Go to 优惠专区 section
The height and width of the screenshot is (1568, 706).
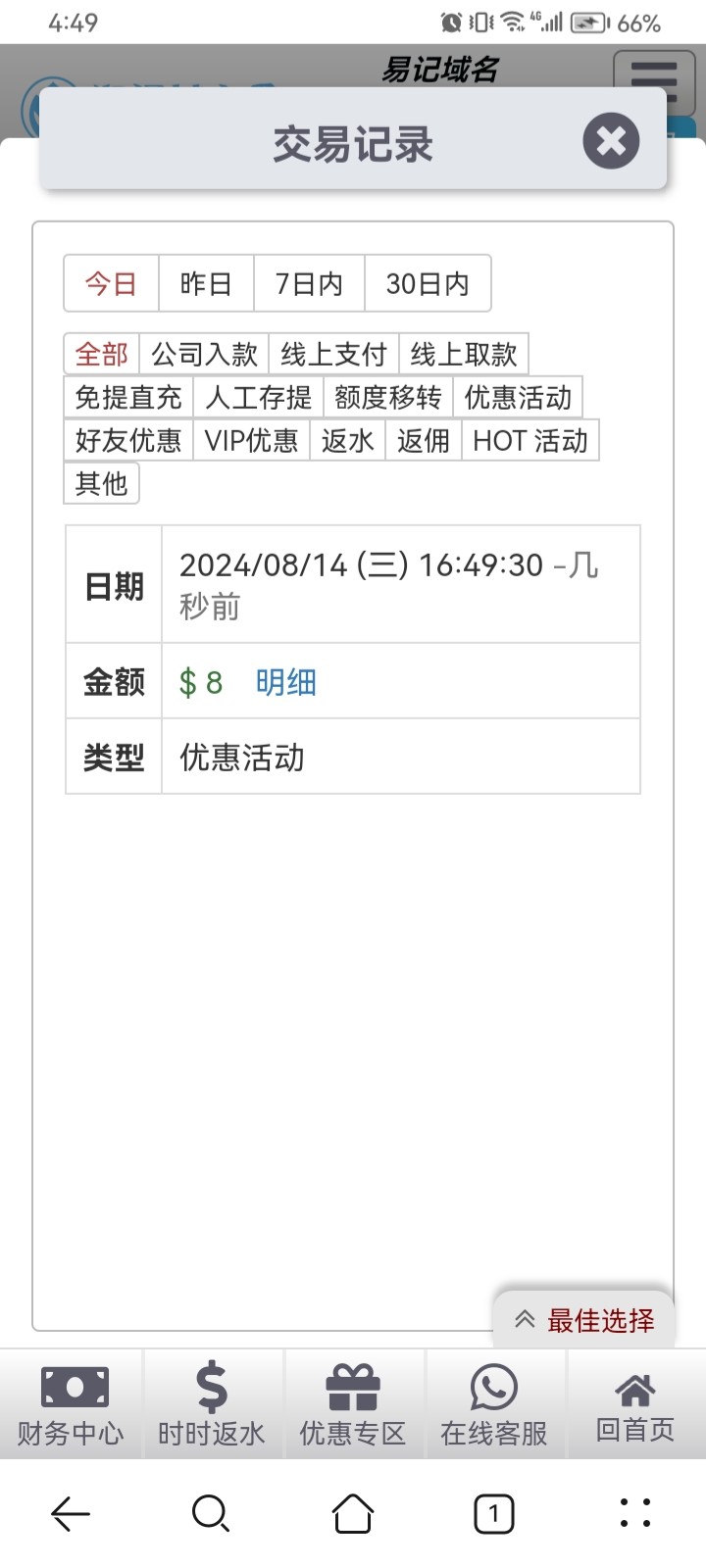353,1404
